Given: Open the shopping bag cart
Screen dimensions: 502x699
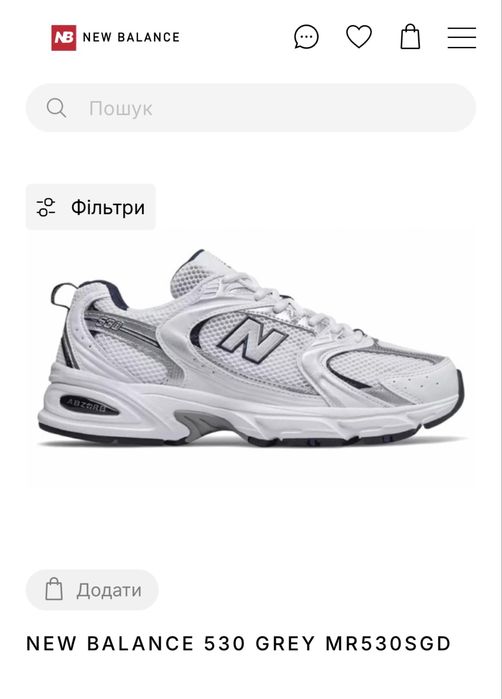Looking at the screenshot, I should 410,37.
